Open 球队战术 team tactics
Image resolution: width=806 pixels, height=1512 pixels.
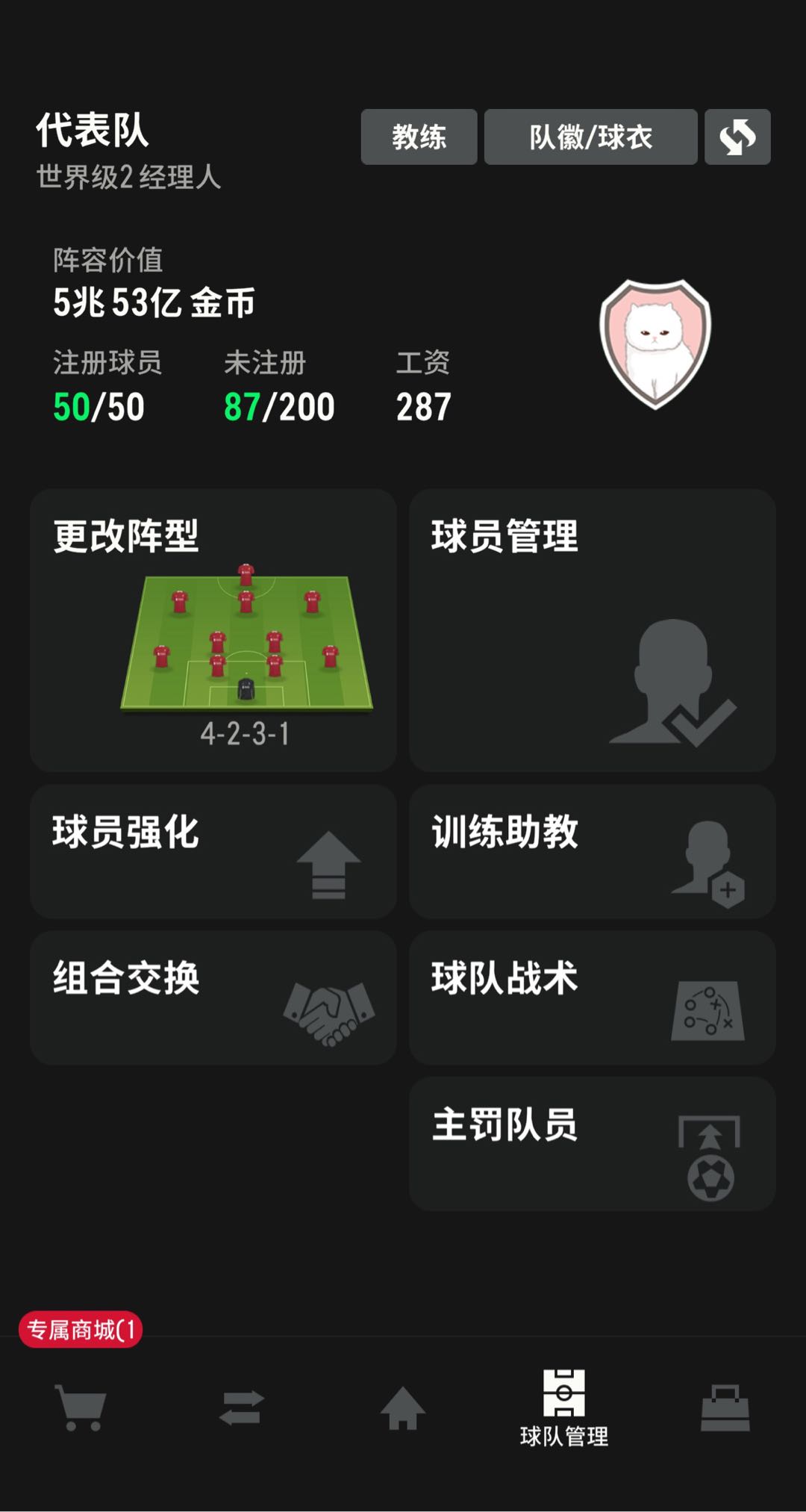593,998
